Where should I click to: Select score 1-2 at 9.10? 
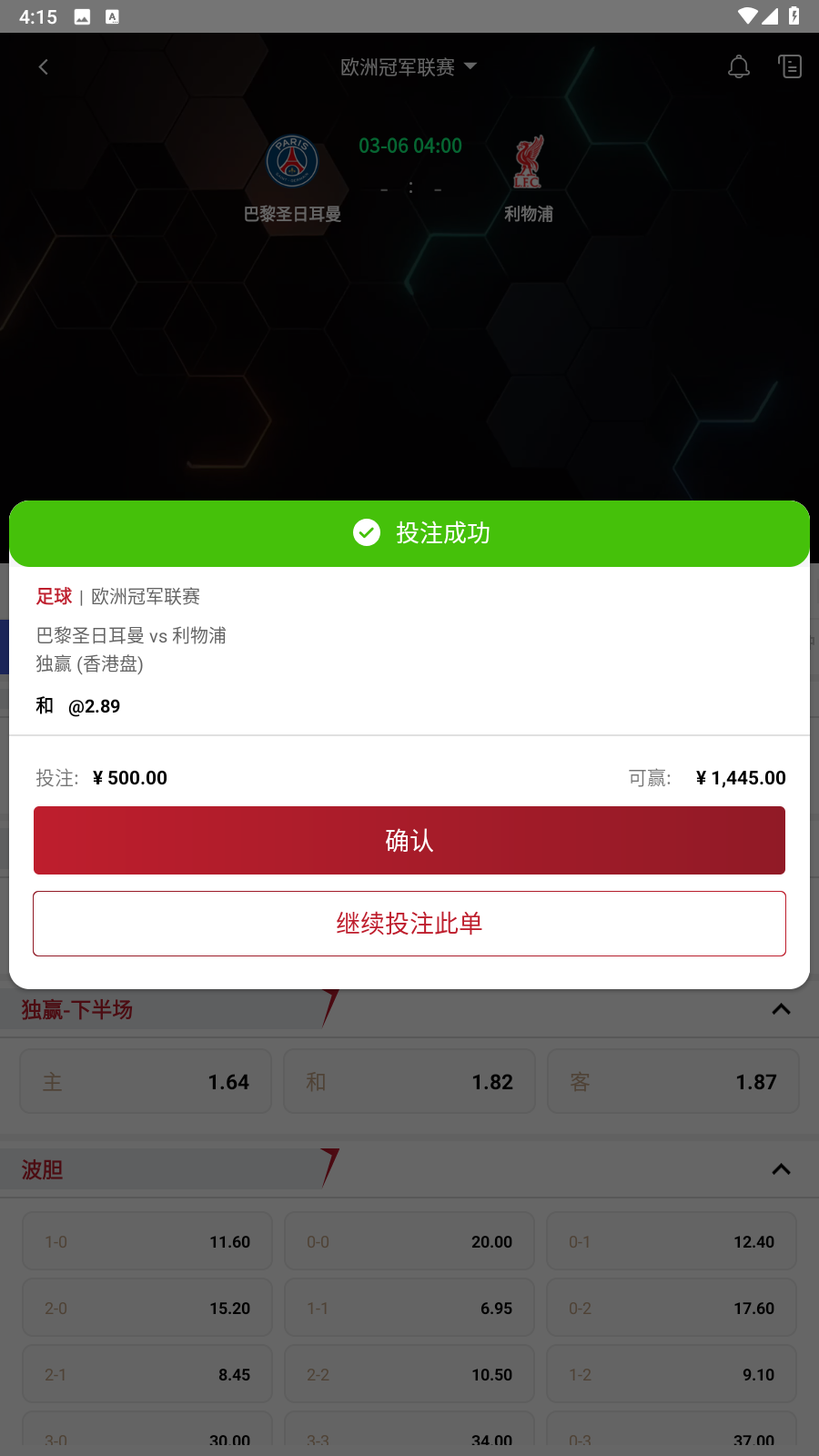tap(672, 1374)
